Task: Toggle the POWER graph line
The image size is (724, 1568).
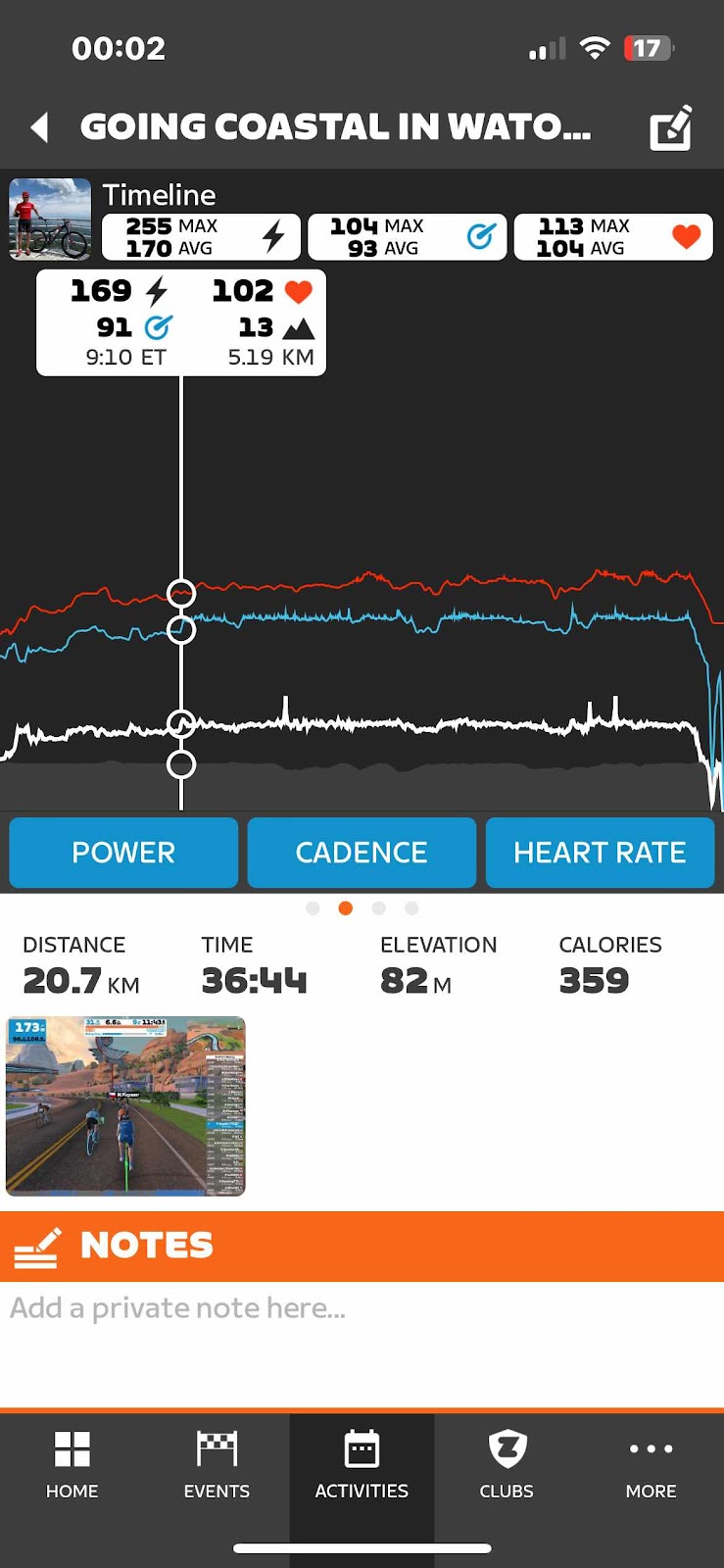Action: 123,853
